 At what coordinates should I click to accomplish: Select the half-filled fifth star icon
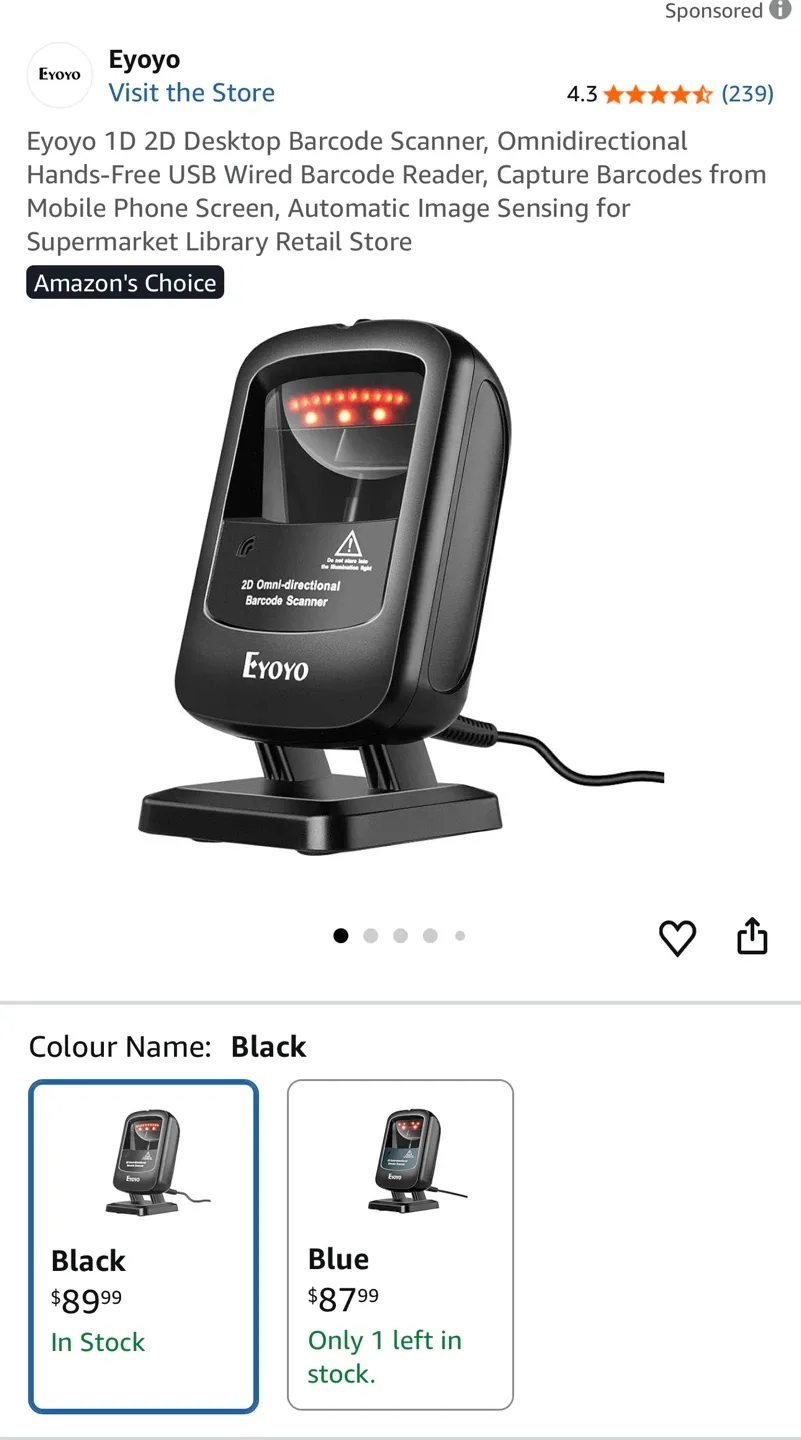click(x=701, y=94)
